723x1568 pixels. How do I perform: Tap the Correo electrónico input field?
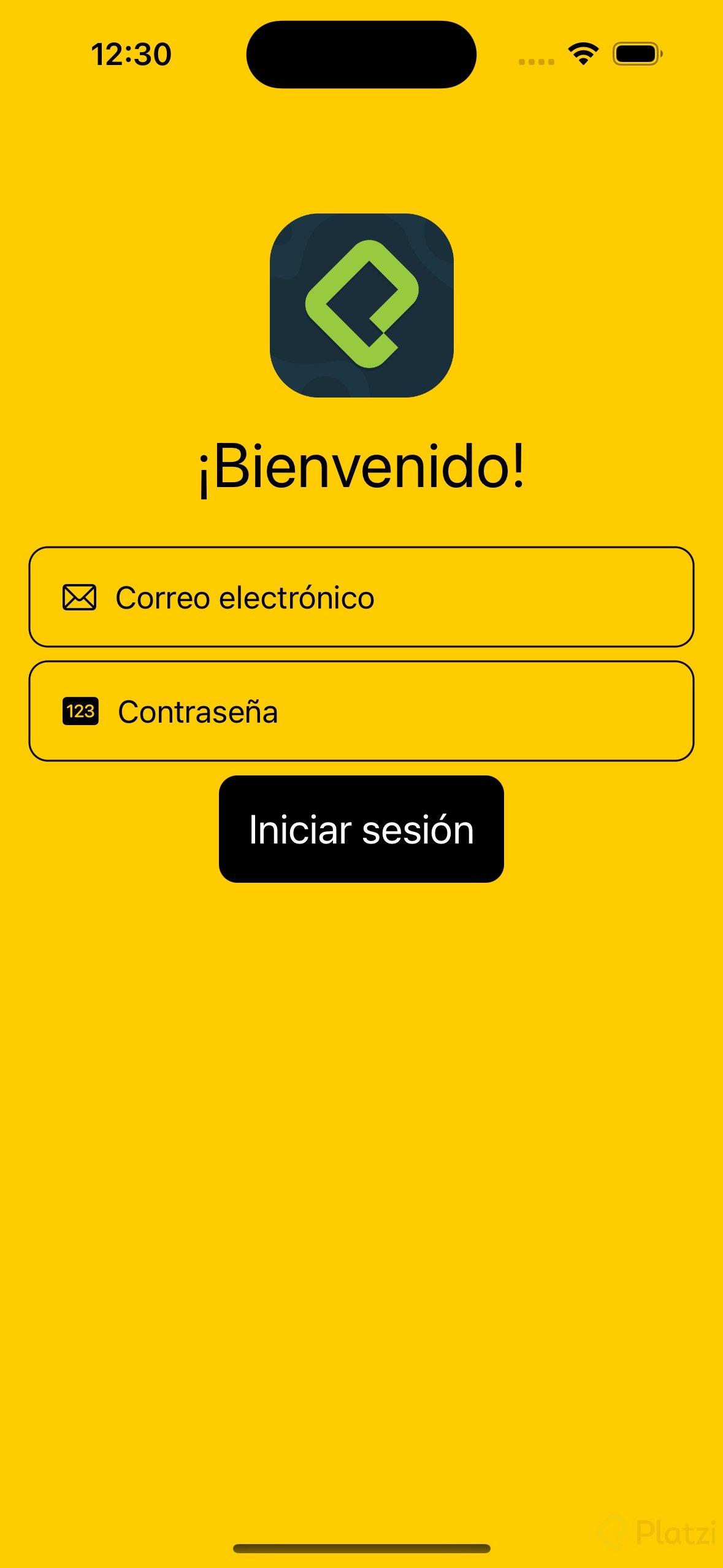[x=361, y=596]
